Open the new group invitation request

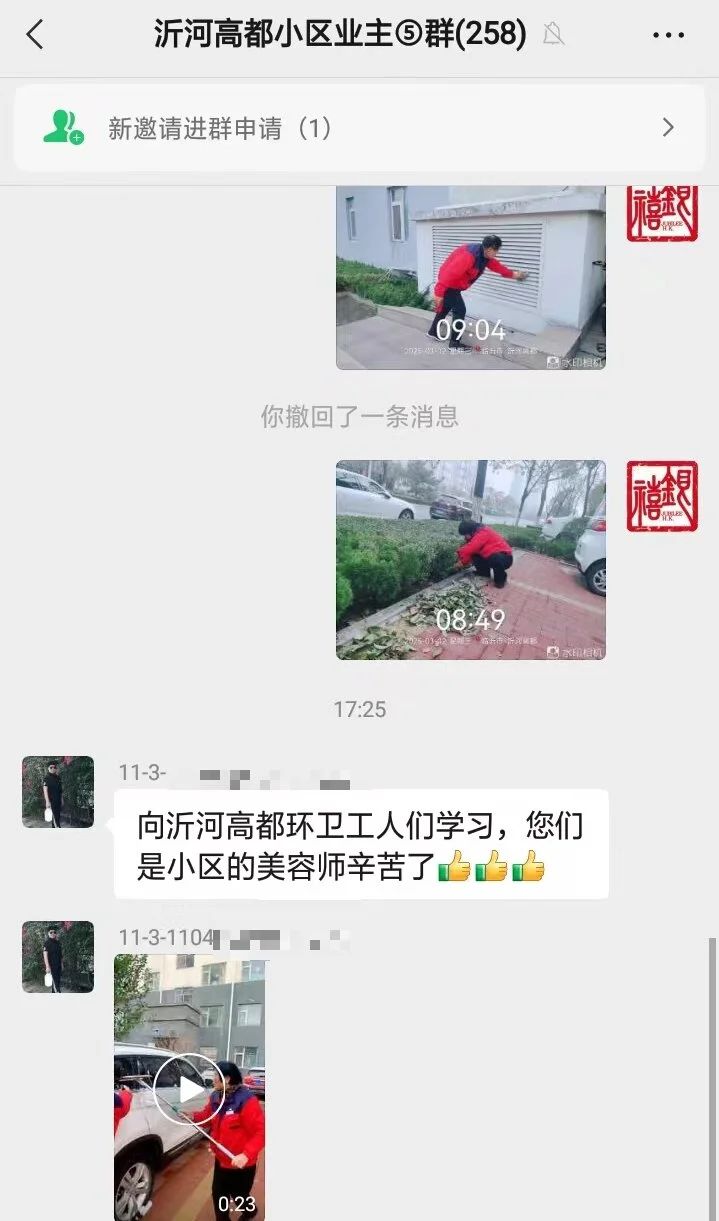359,128
